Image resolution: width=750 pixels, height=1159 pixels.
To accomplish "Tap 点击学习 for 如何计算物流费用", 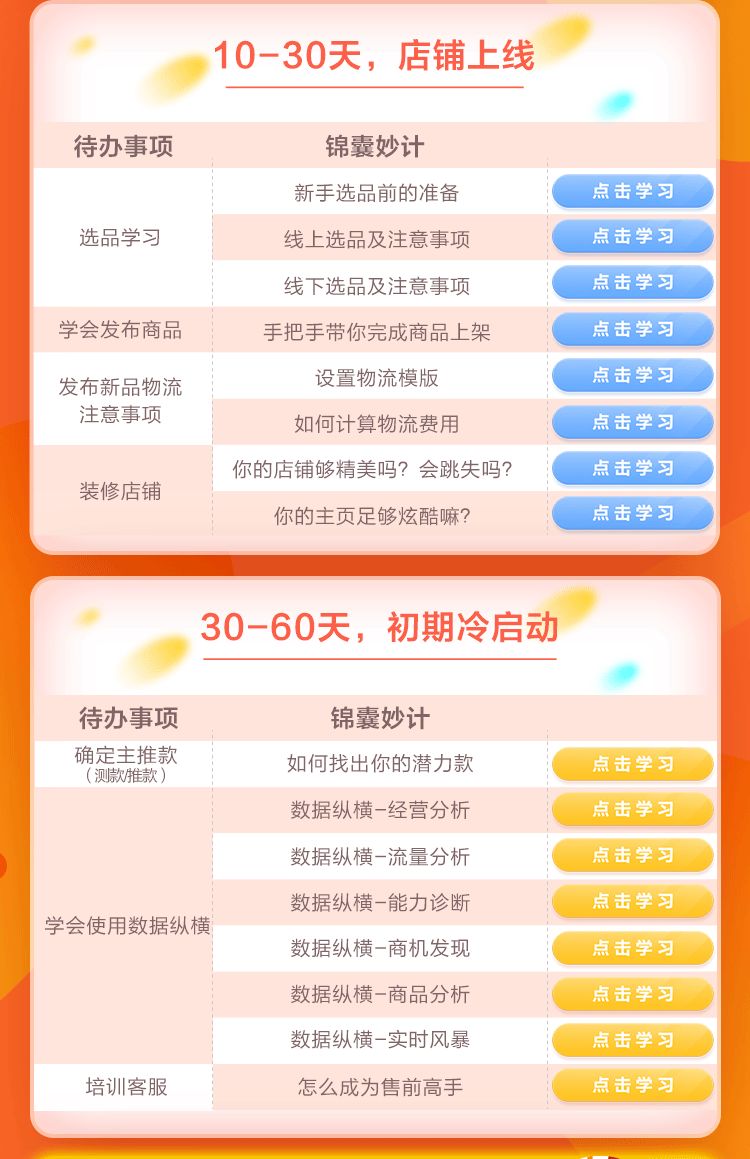I will click(x=632, y=422).
